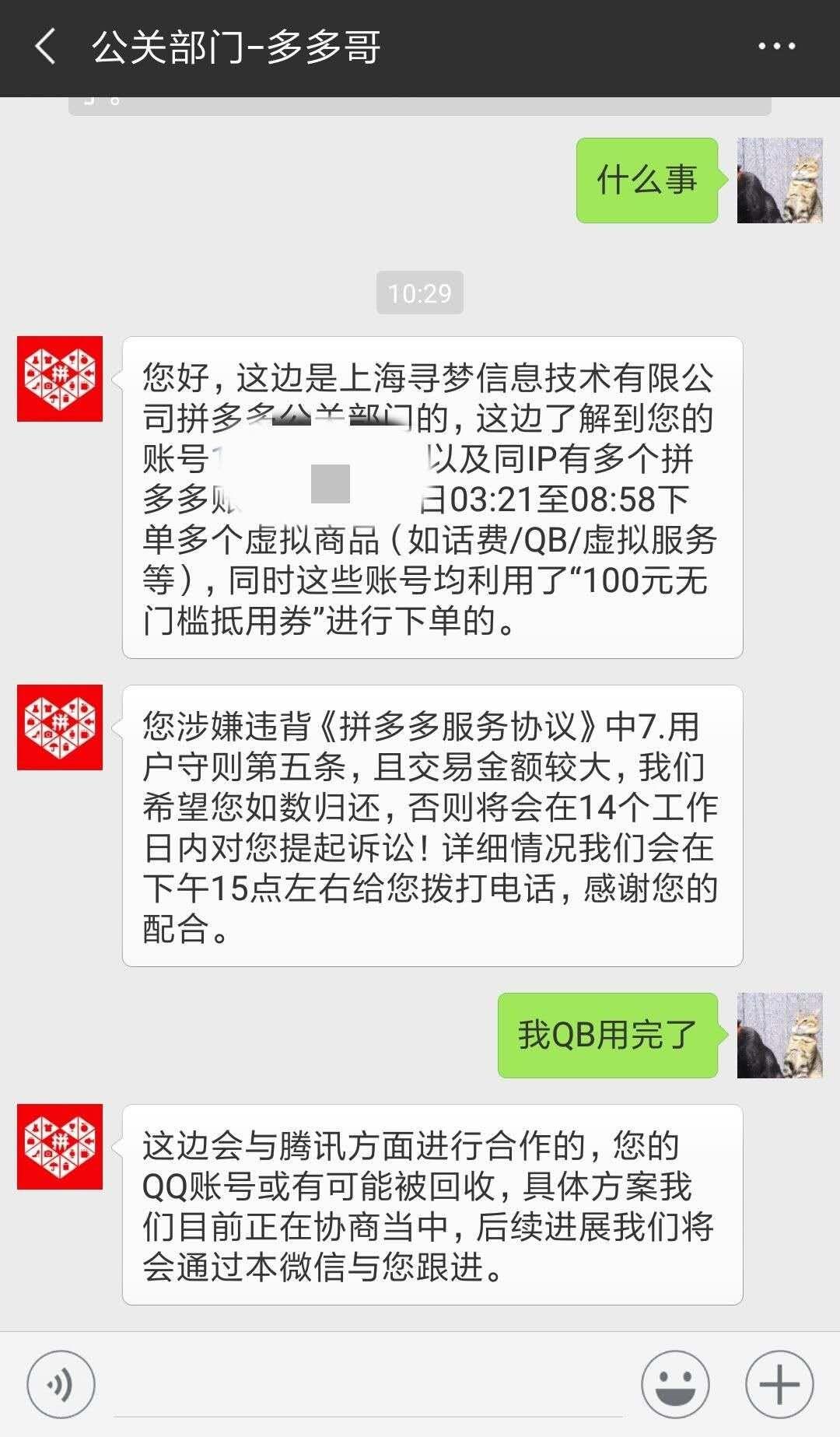Tap the Pinduoduo avatar beside the first message
840x1437 pixels.
click(x=60, y=380)
